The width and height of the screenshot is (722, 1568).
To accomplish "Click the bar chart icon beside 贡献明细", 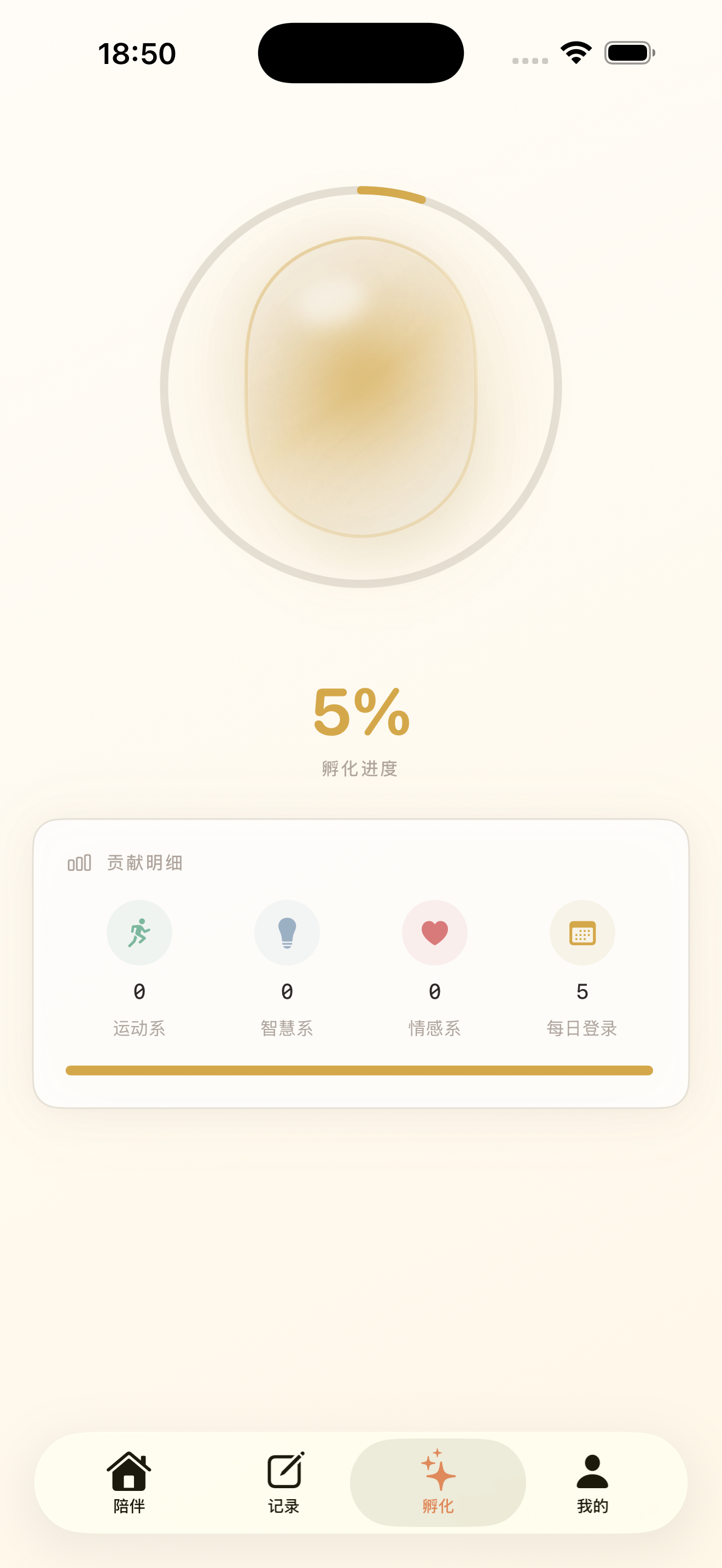I will tap(79, 863).
